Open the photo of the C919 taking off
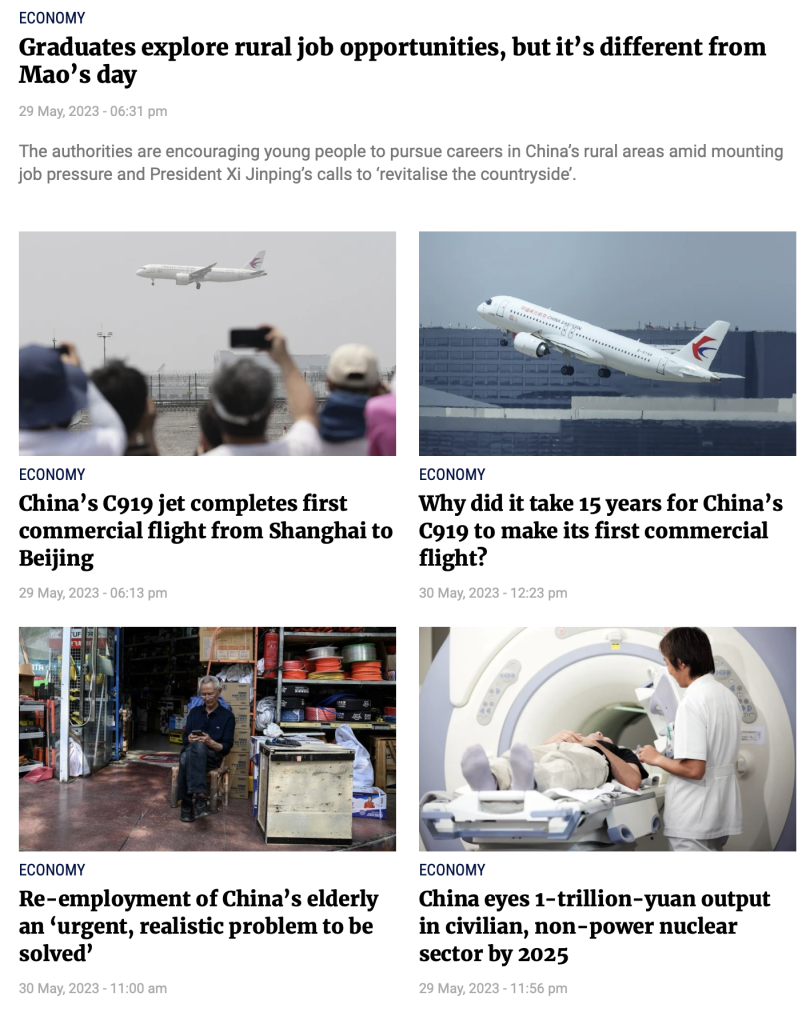 coord(607,343)
